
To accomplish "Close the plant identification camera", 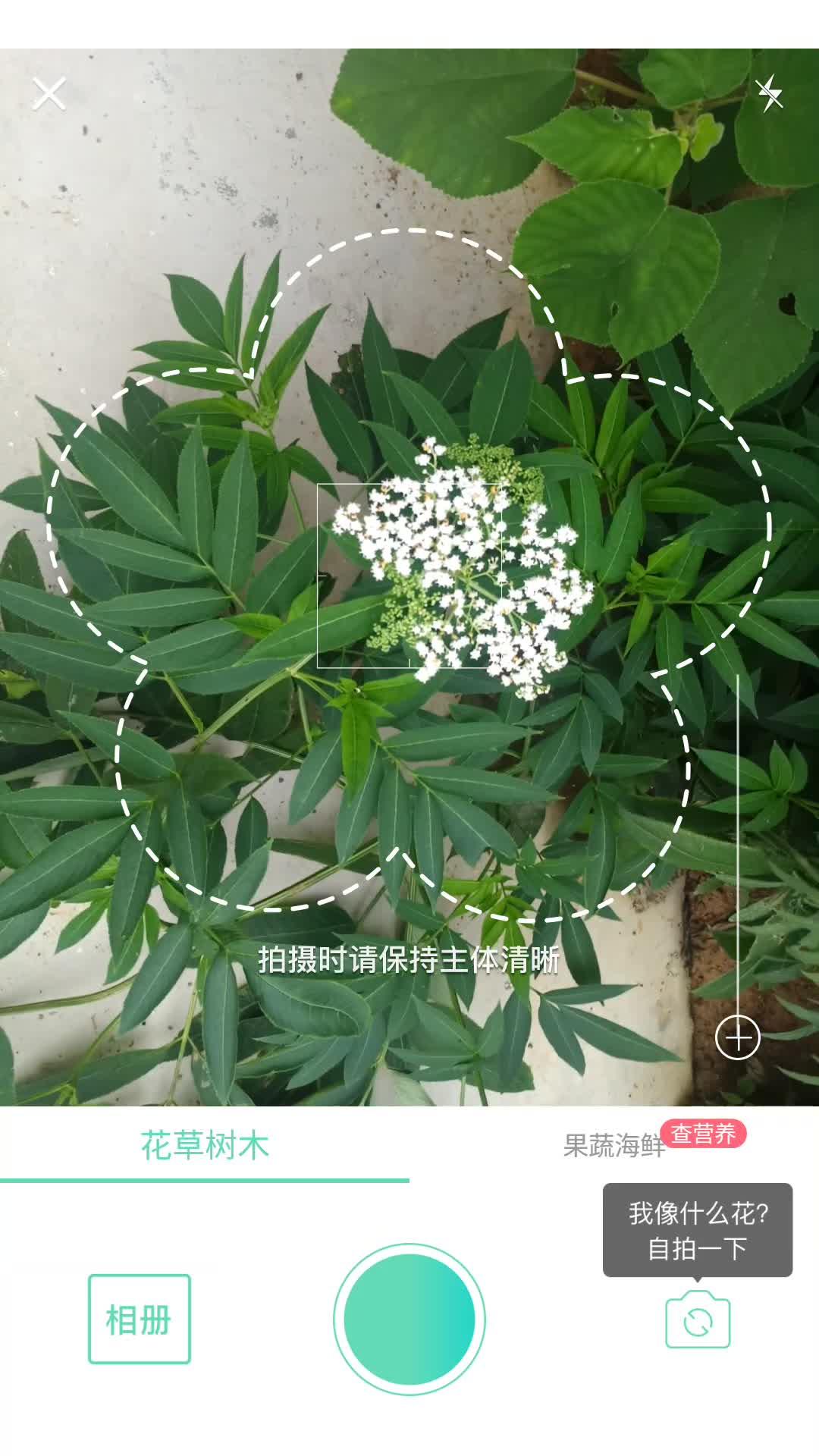I will [x=49, y=94].
